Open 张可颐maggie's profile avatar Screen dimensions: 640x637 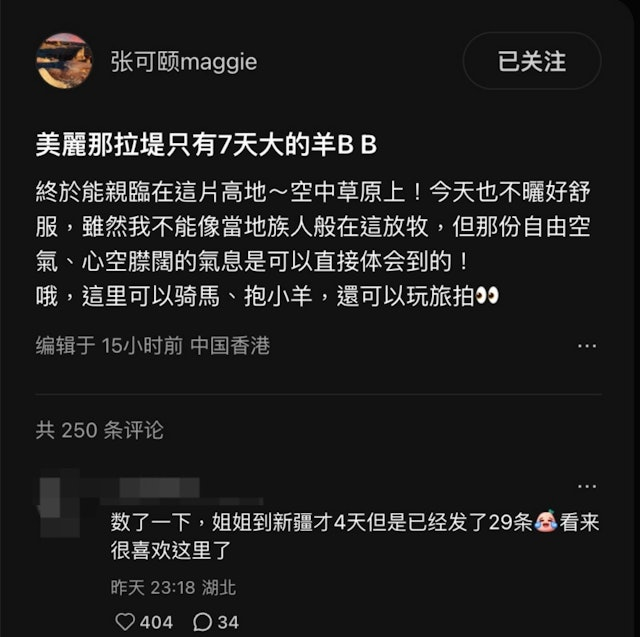64,61
